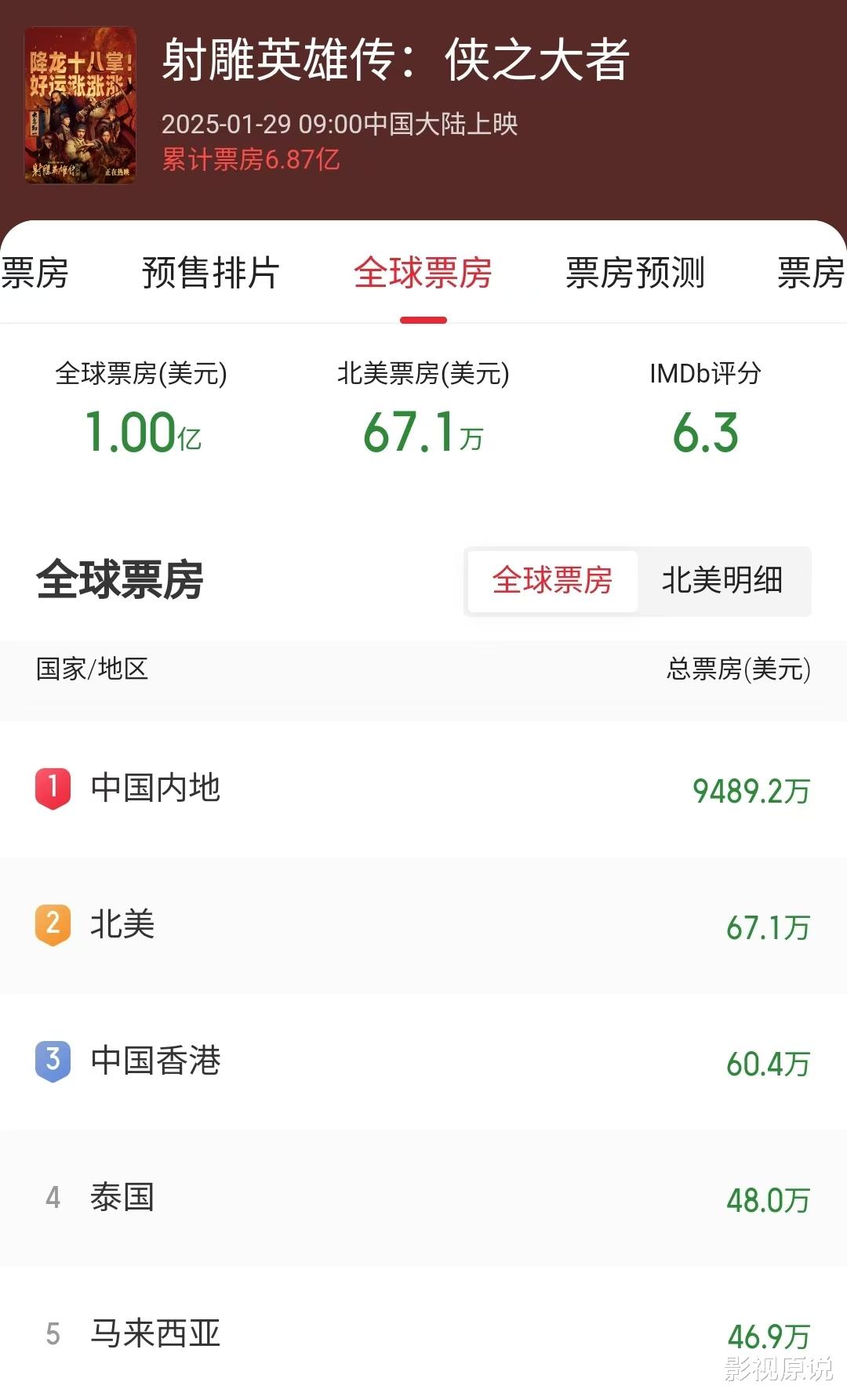Select the 中国内地 row

click(x=423, y=789)
